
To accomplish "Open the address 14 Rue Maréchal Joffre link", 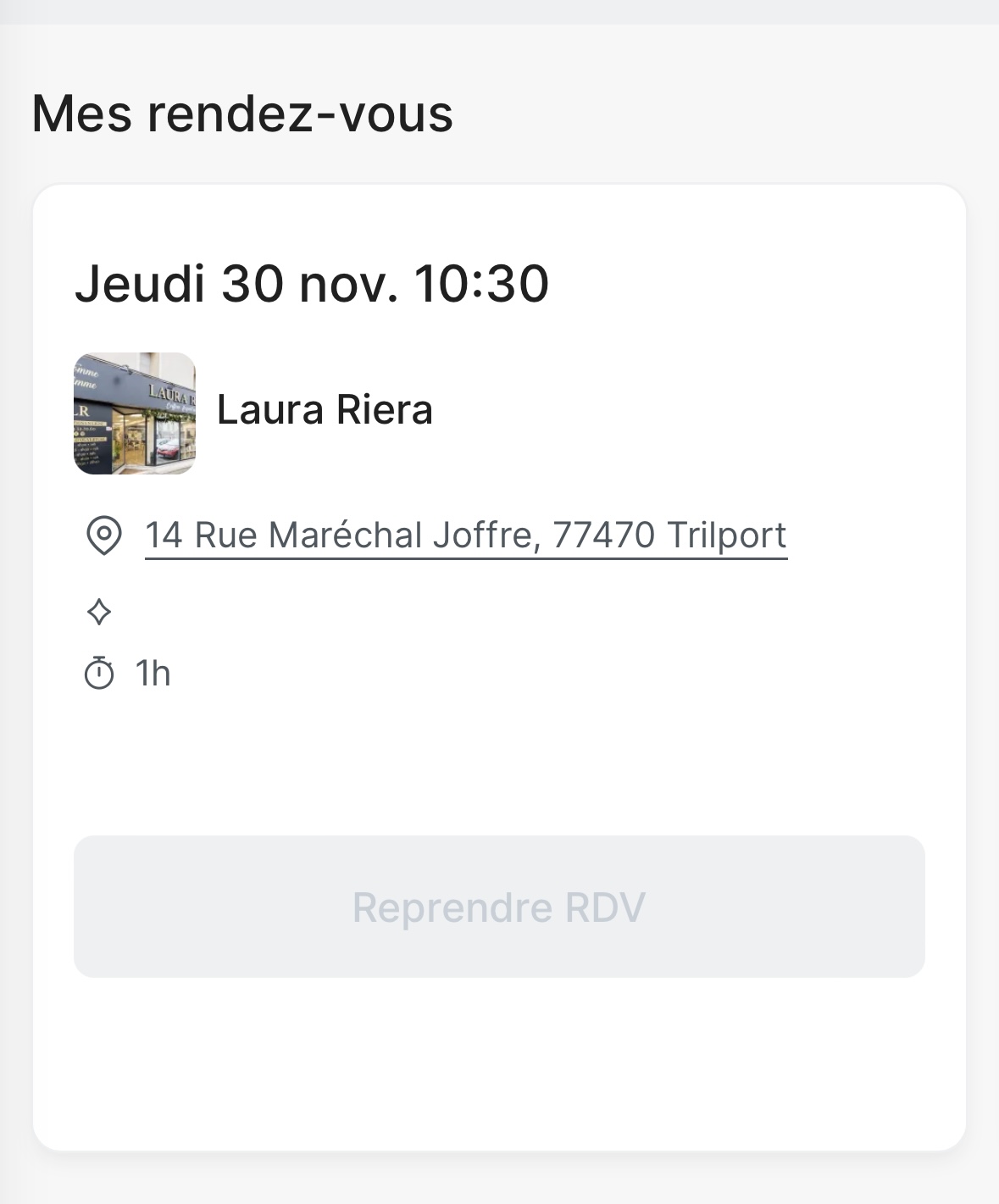I will coord(465,535).
